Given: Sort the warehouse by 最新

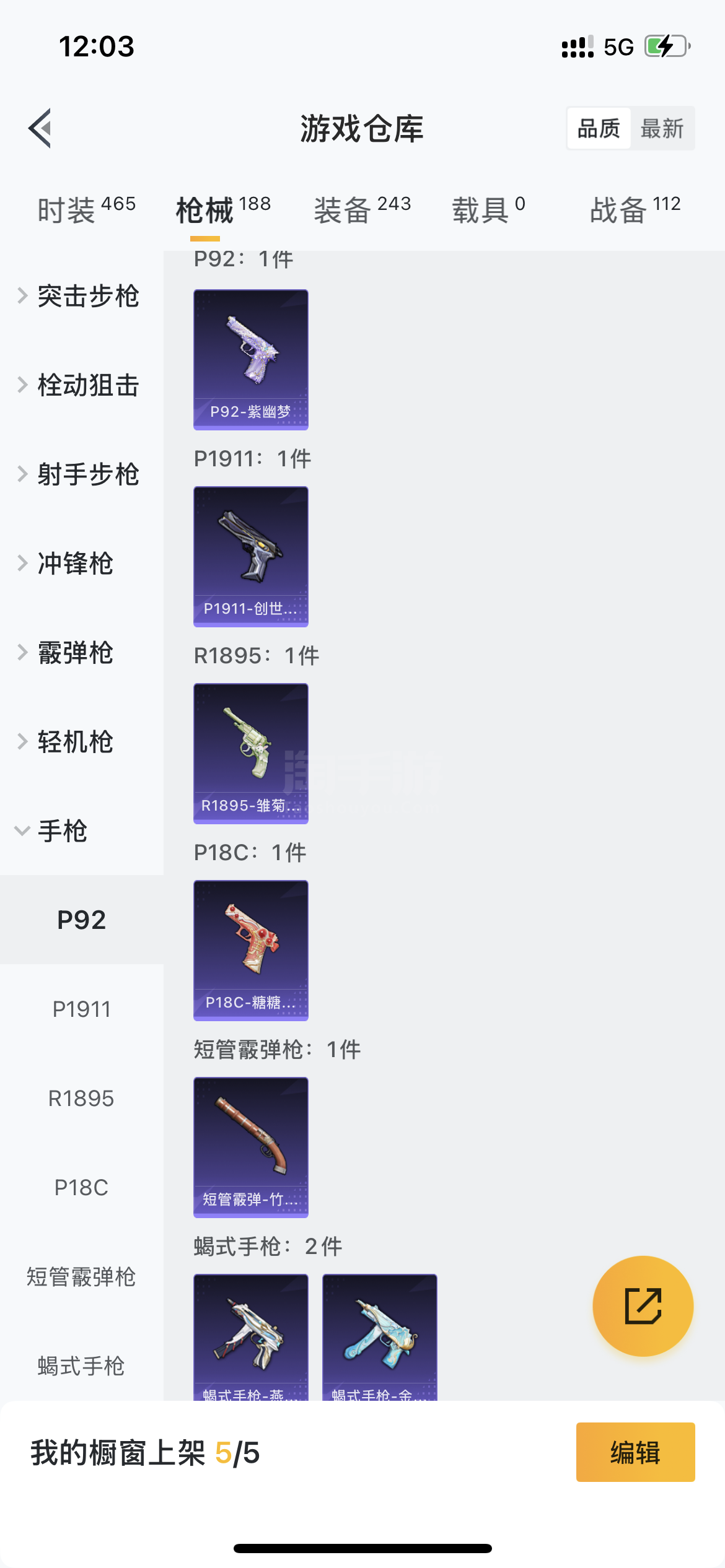Looking at the screenshot, I should (662, 128).
